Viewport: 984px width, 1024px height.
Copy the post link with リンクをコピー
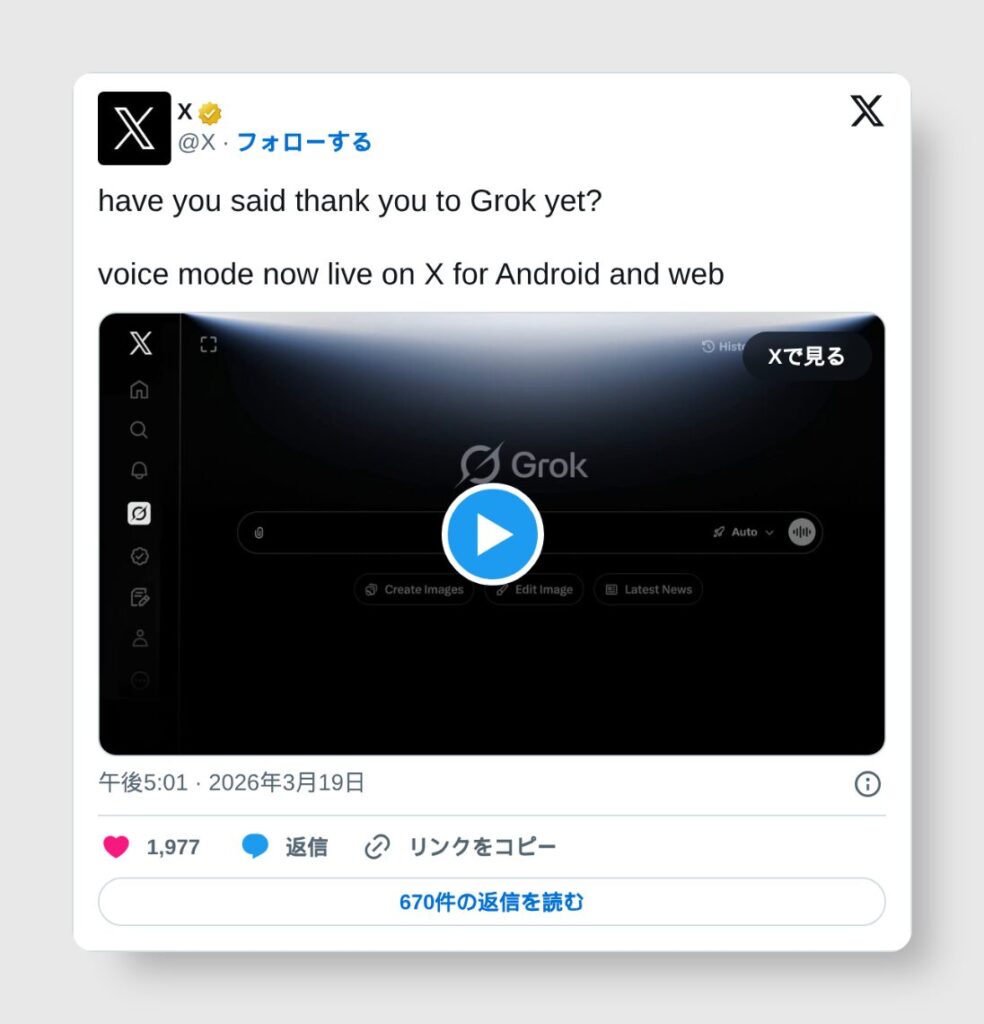point(460,847)
